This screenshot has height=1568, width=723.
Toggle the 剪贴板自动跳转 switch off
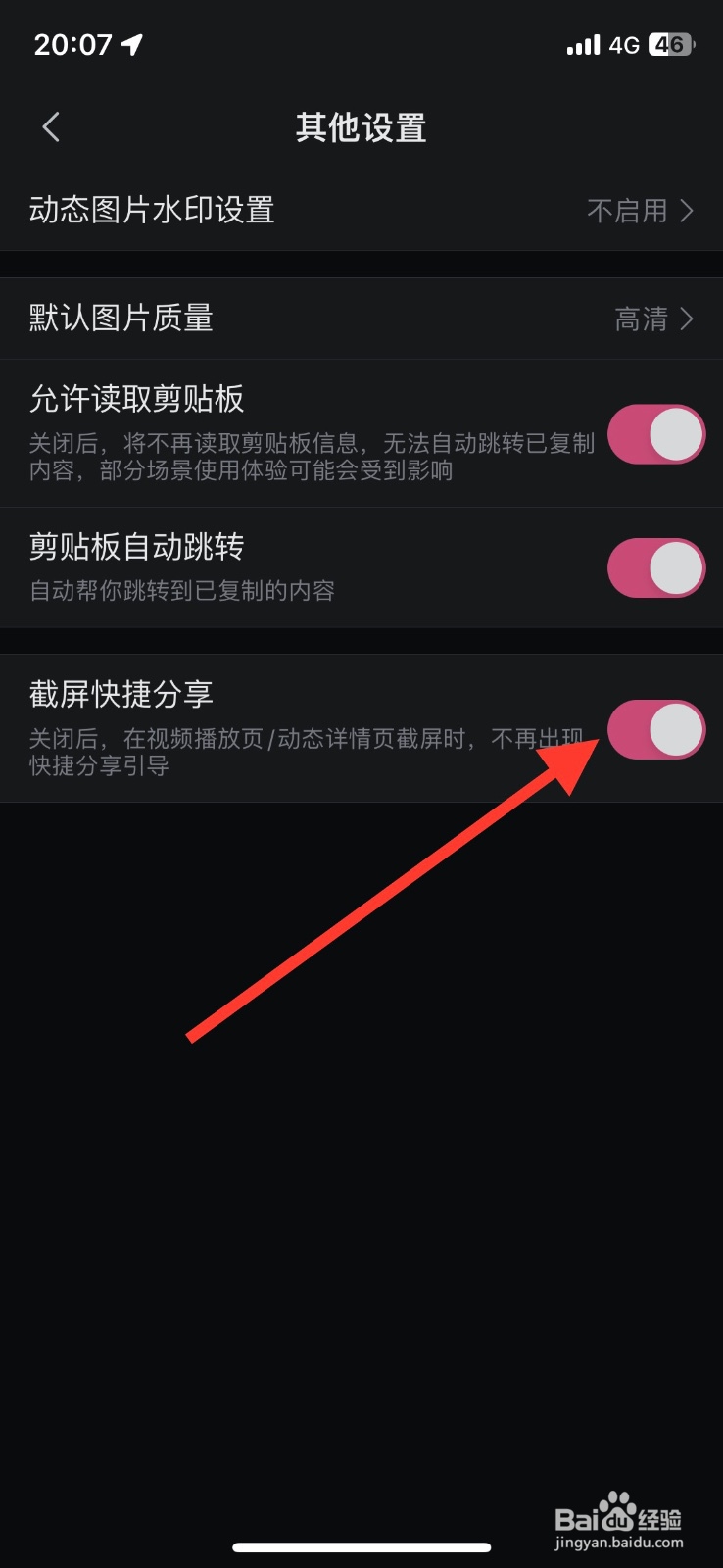tap(655, 566)
